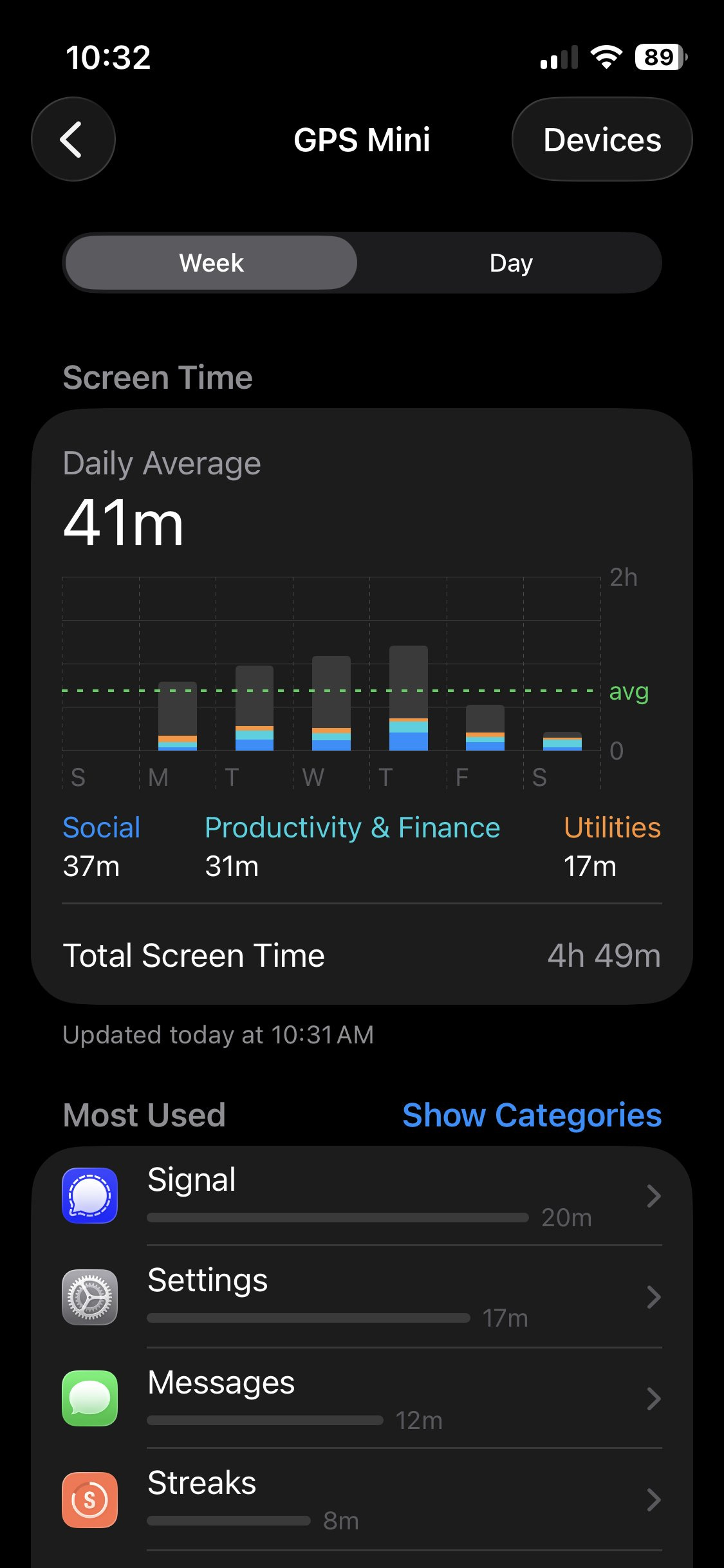Screen dimensions: 724x1568
Task: Open Signal usage details
Action: point(362,1196)
